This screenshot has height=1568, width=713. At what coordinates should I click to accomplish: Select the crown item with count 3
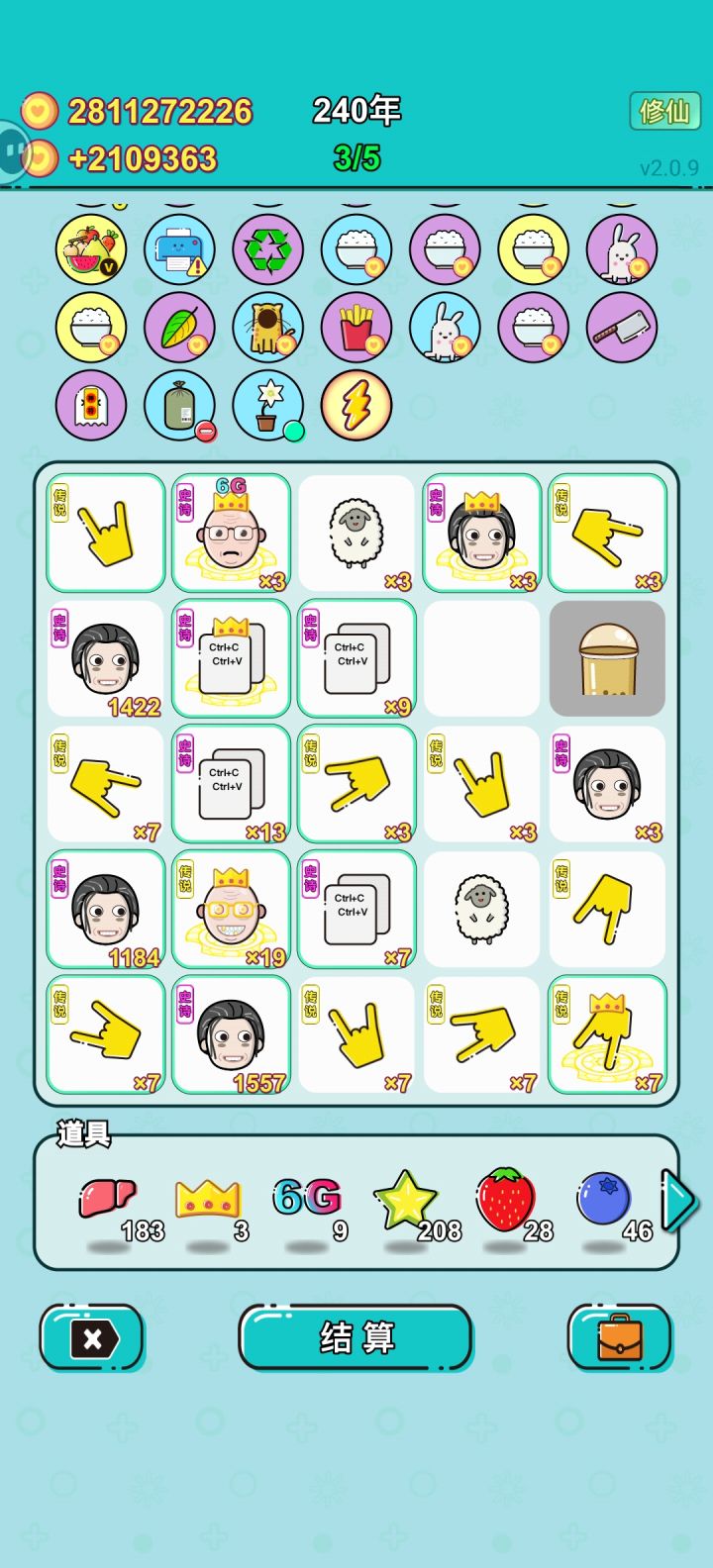(207, 1195)
